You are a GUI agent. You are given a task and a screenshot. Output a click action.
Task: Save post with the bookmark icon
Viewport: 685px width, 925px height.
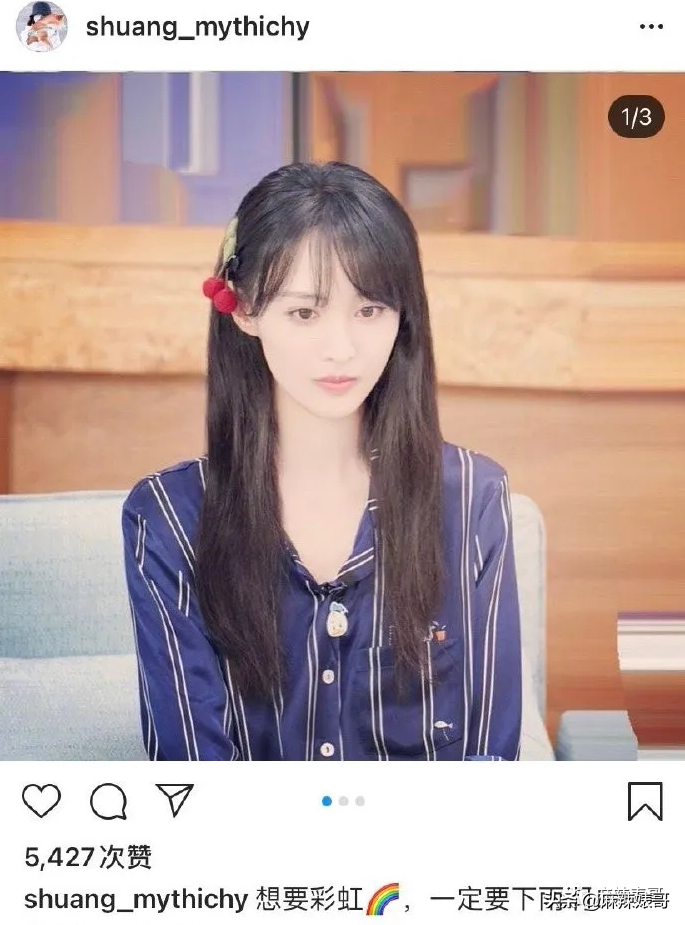[645, 800]
